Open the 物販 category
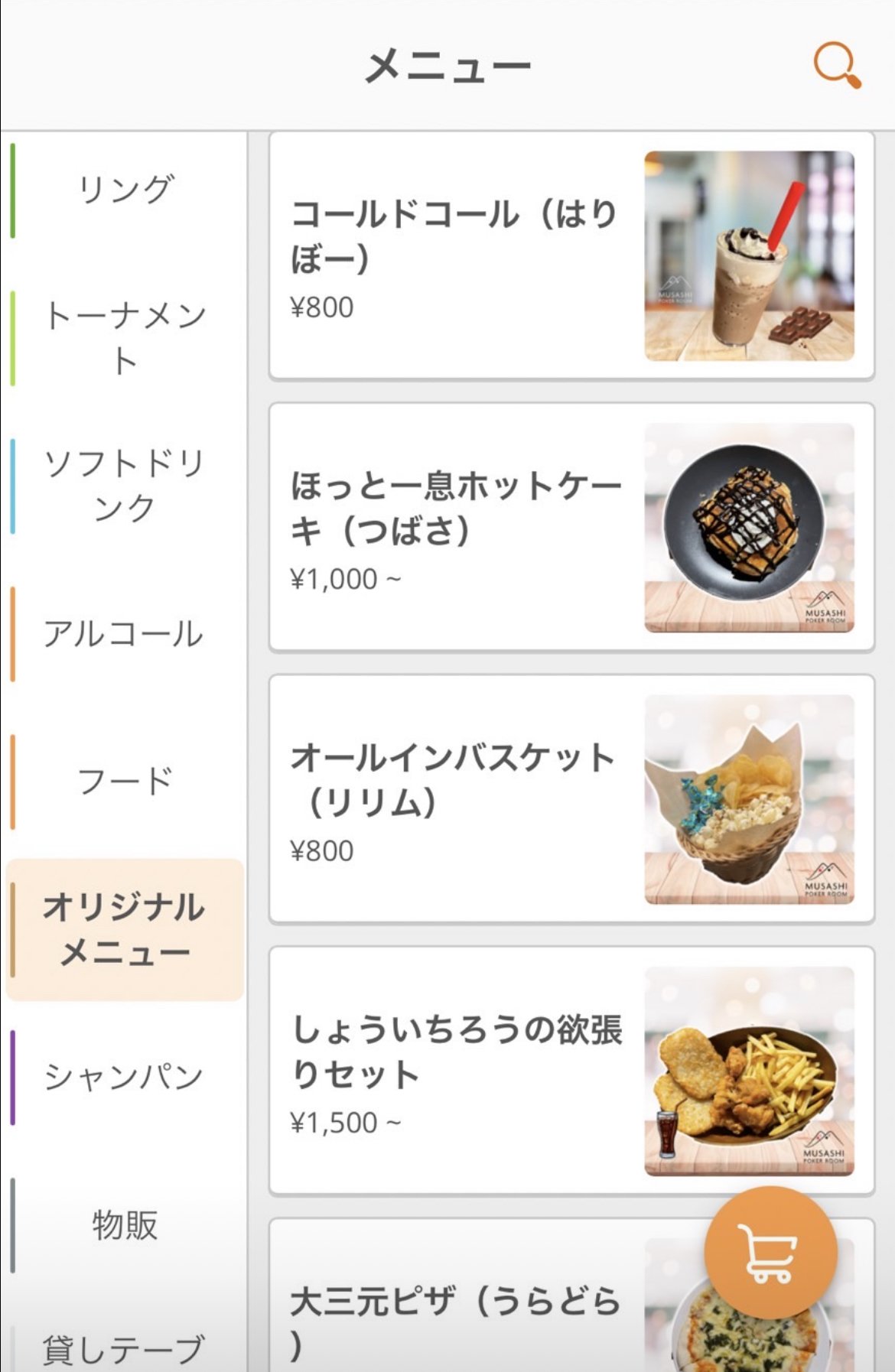This screenshot has height=1372, width=895. click(x=125, y=1224)
